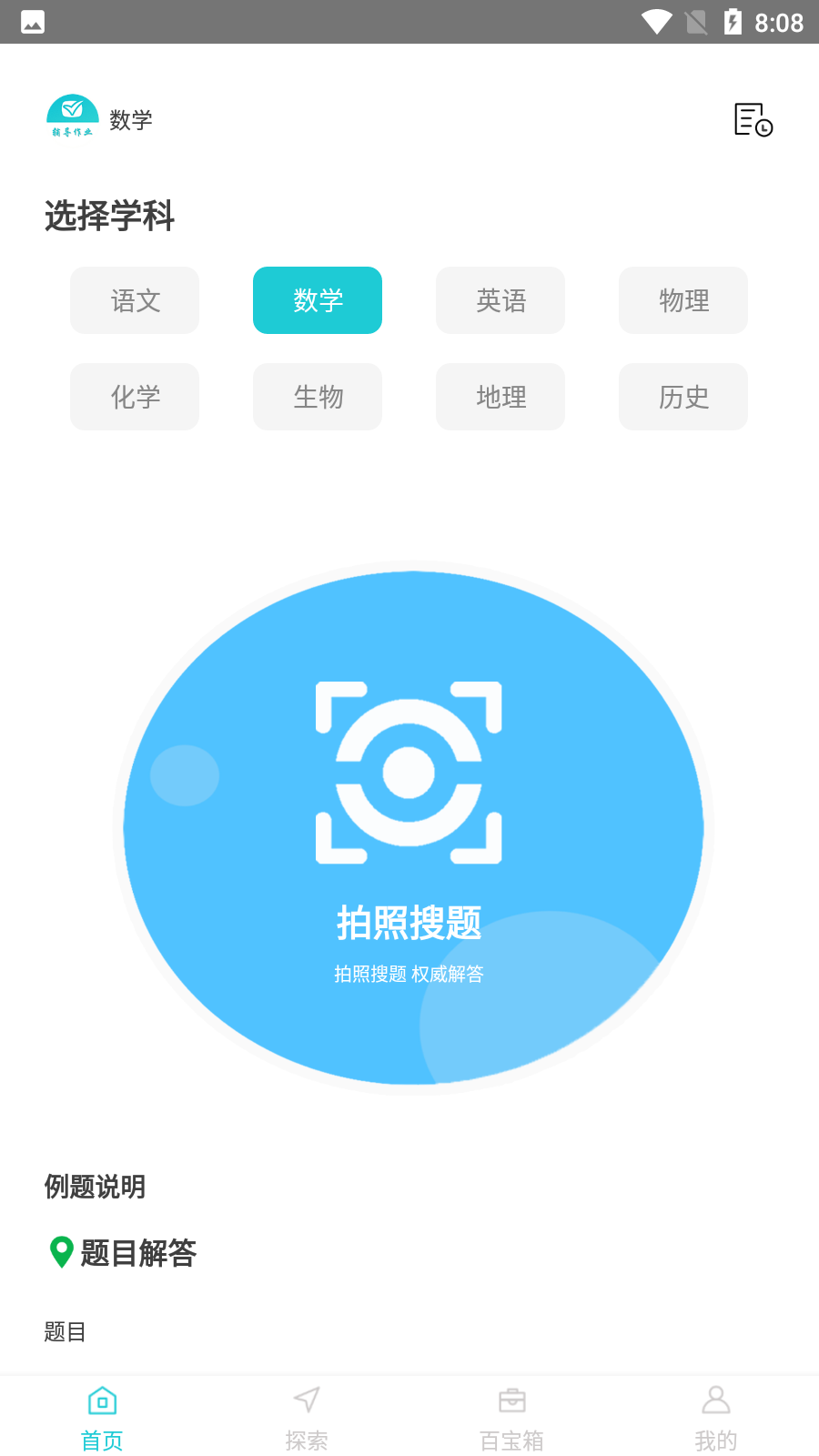The height and width of the screenshot is (1456, 819).
Task: Pick the 化学 subject chip
Action: coord(135,397)
